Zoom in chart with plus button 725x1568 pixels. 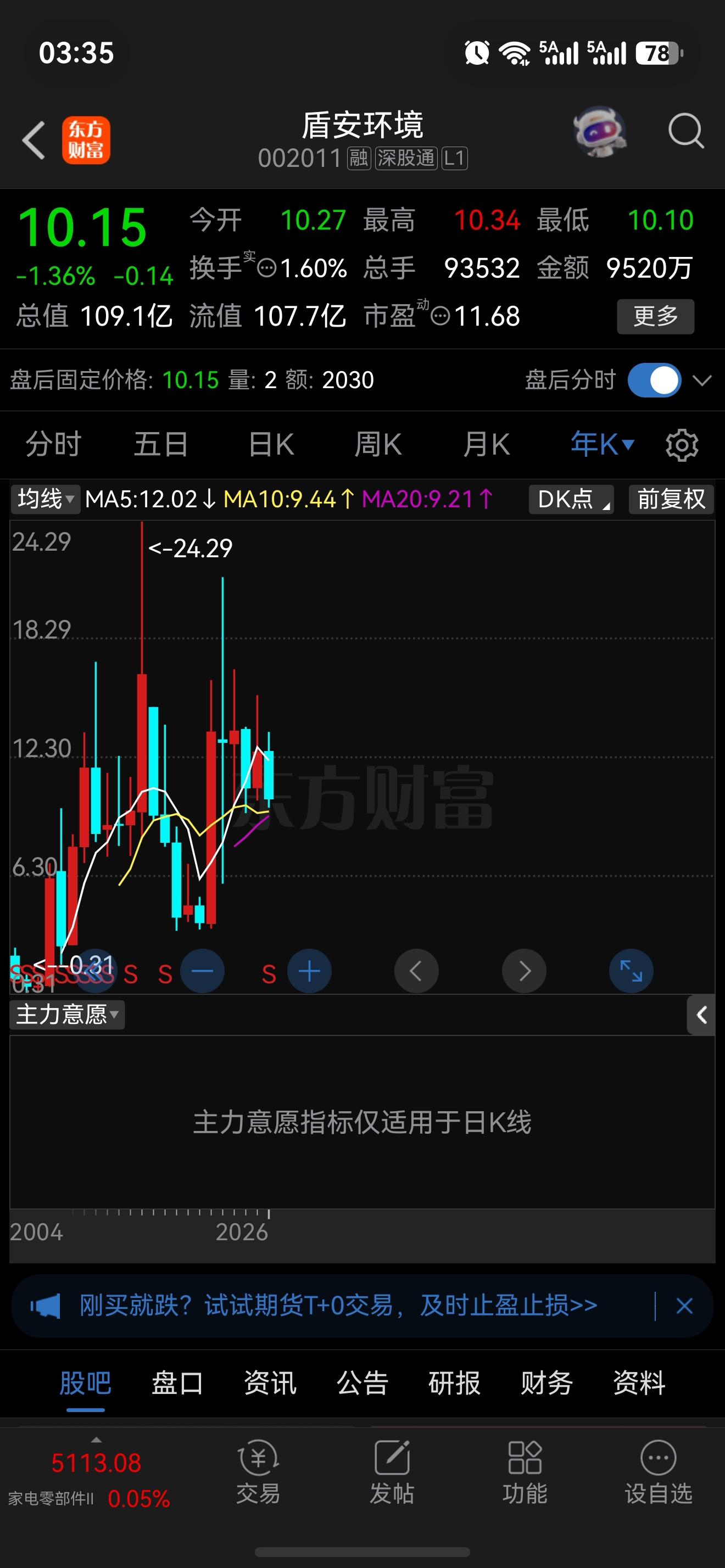point(309,971)
